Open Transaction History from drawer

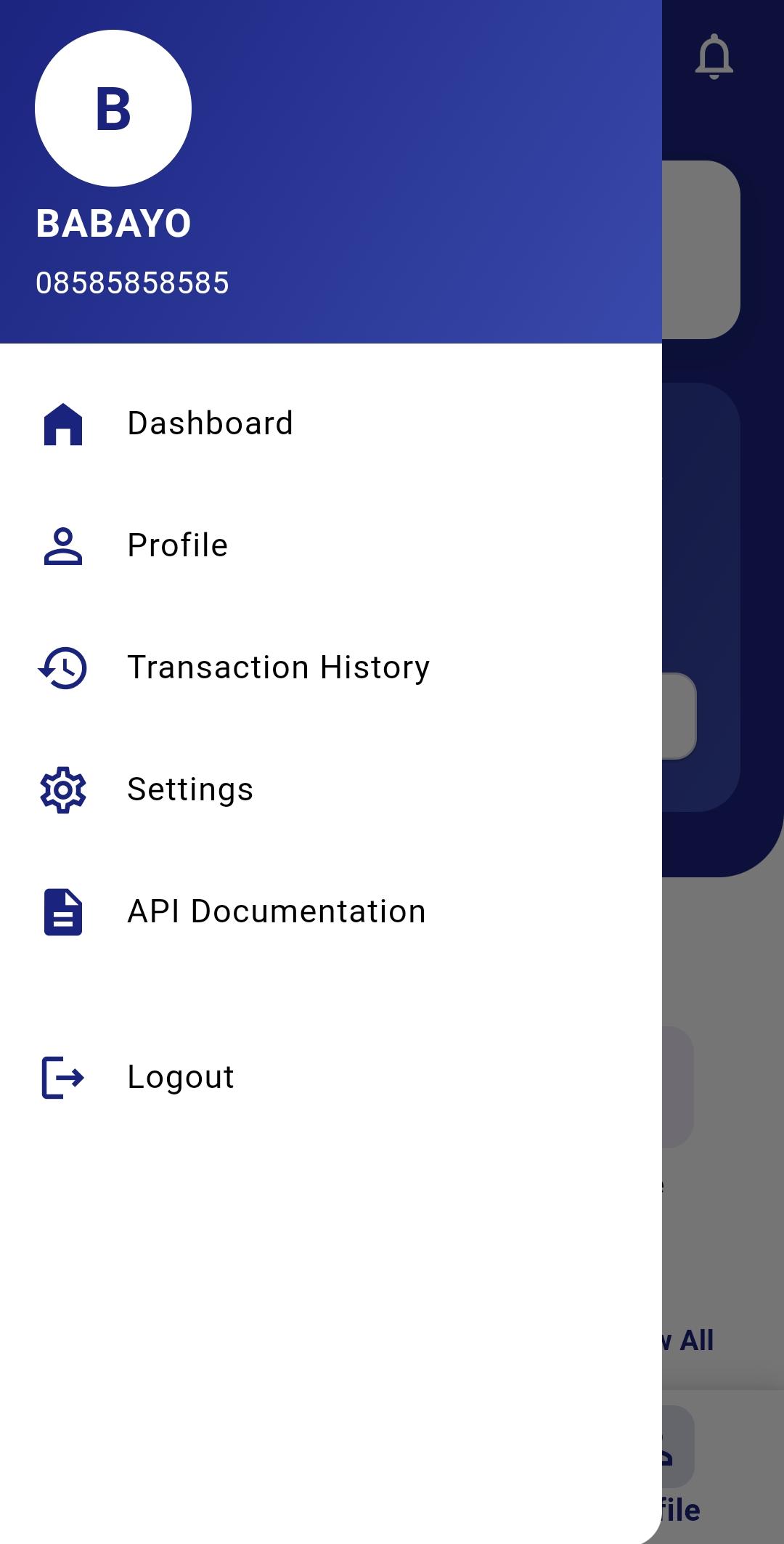[279, 667]
